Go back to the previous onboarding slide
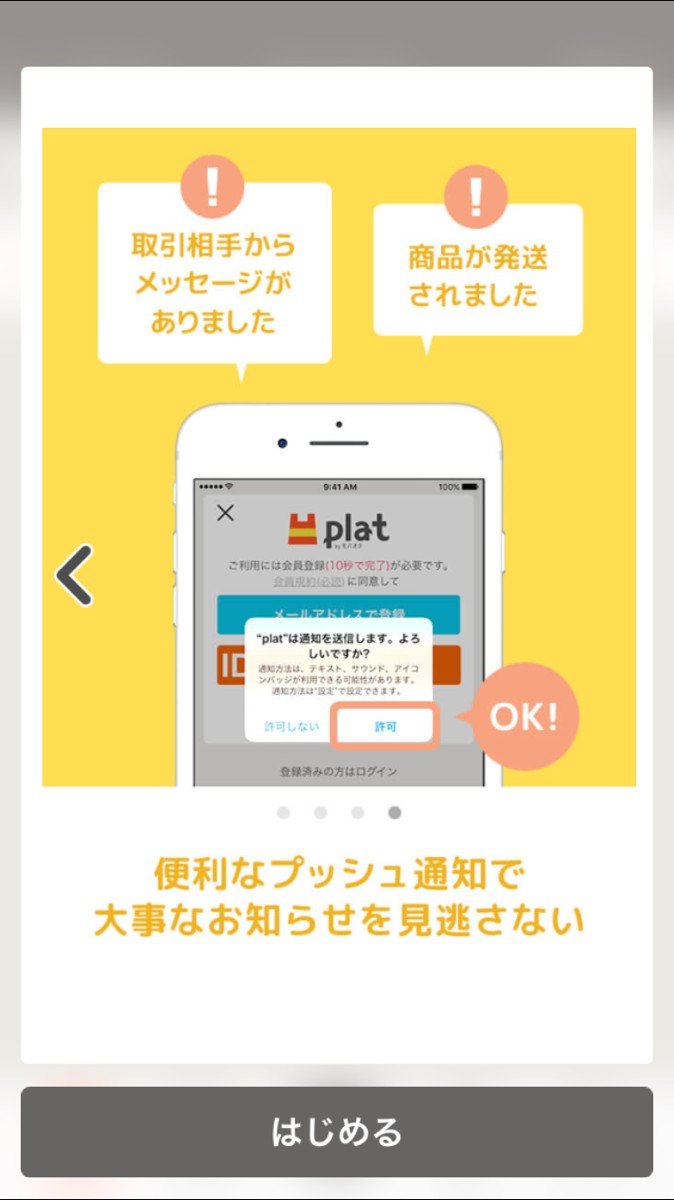The height and width of the screenshot is (1200, 674). [x=75, y=575]
